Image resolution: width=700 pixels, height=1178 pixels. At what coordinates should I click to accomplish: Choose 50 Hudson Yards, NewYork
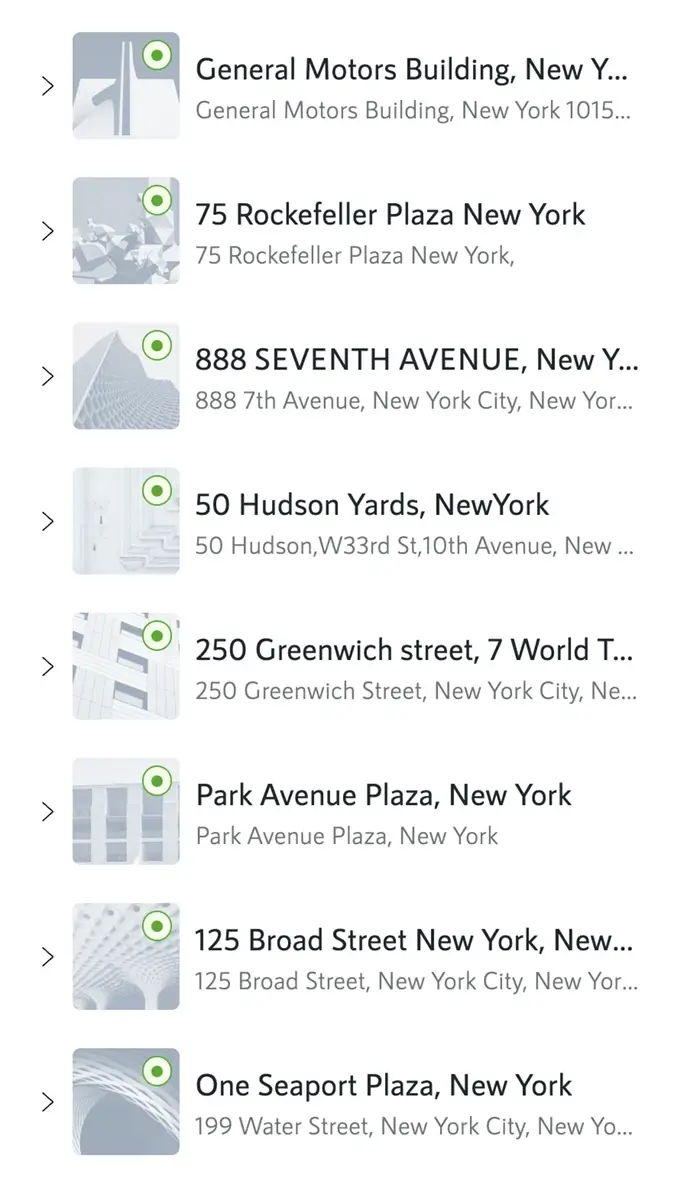(372, 506)
